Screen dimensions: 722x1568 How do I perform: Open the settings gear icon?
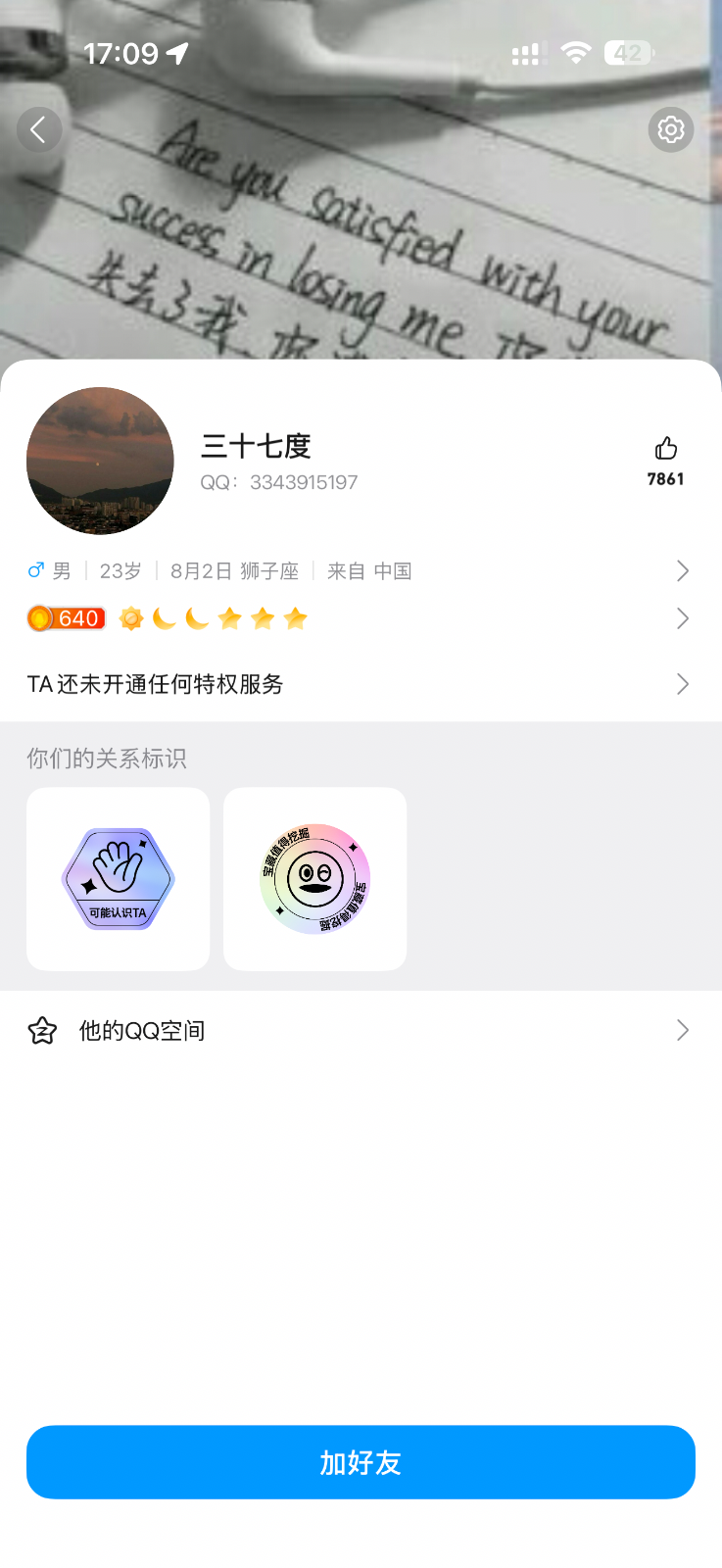pos(670,129)
